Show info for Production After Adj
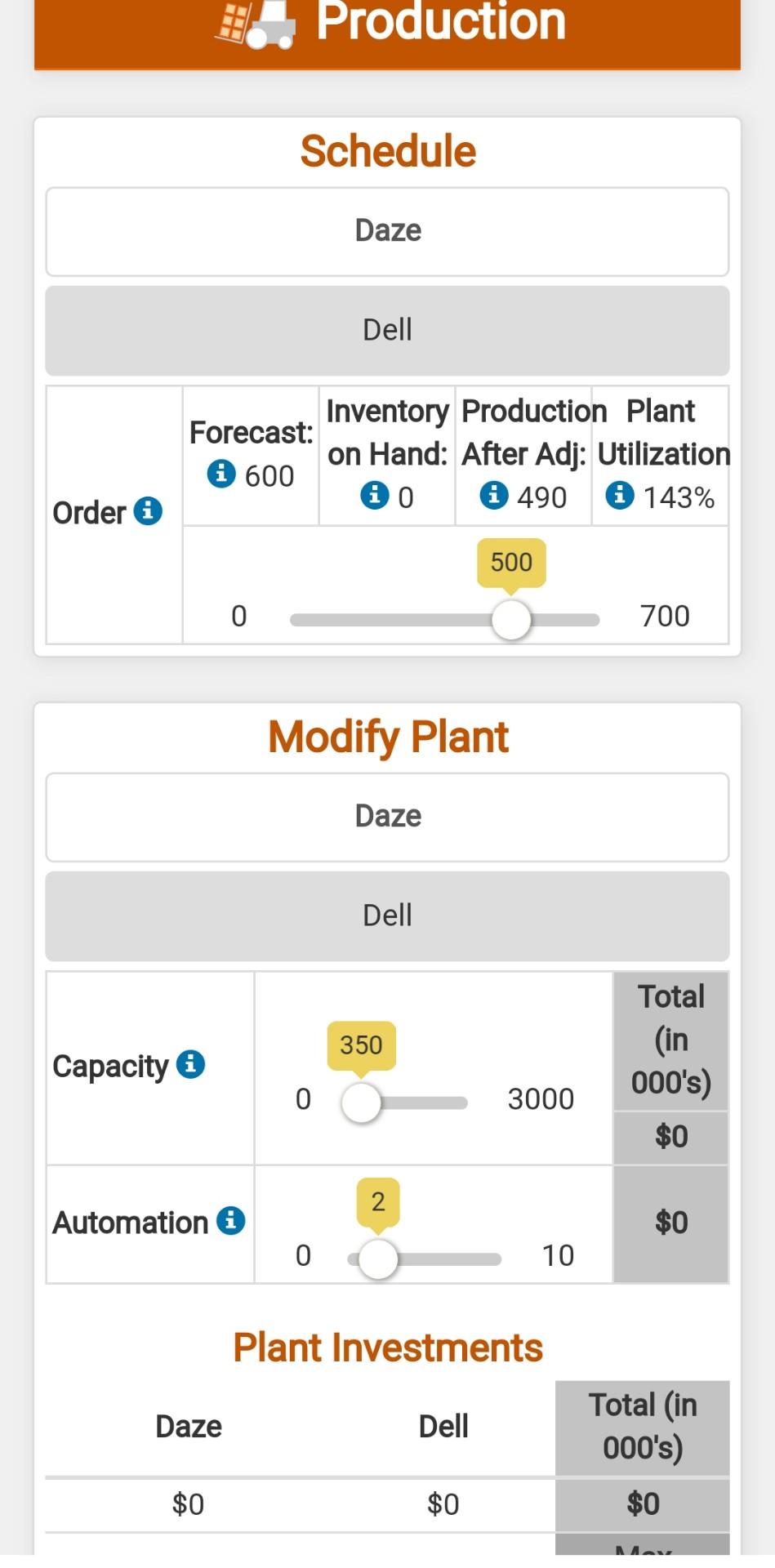The image size is (775, 1568). [x=493, y=495]
